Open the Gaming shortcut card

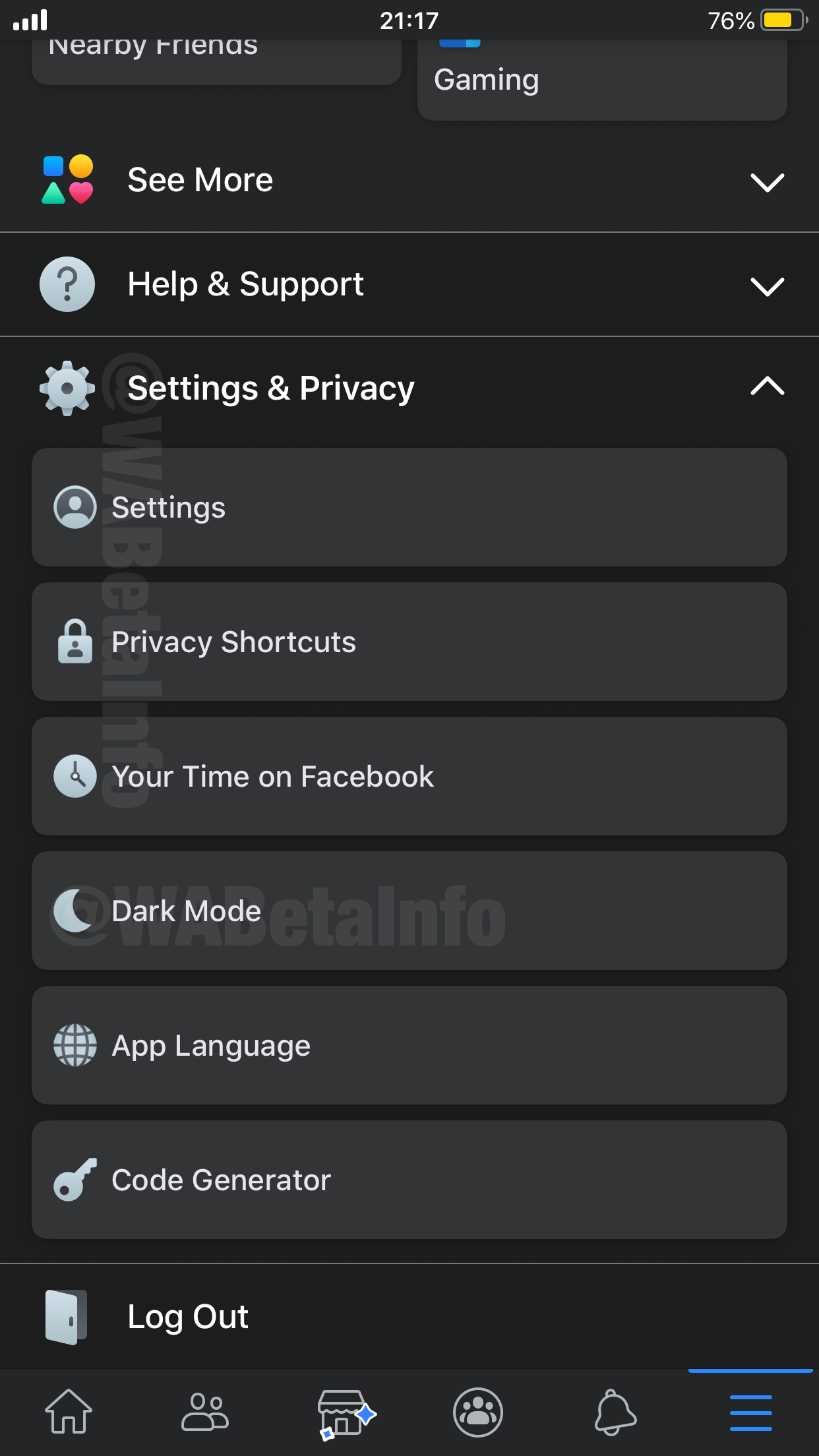(x=601, y=79)
